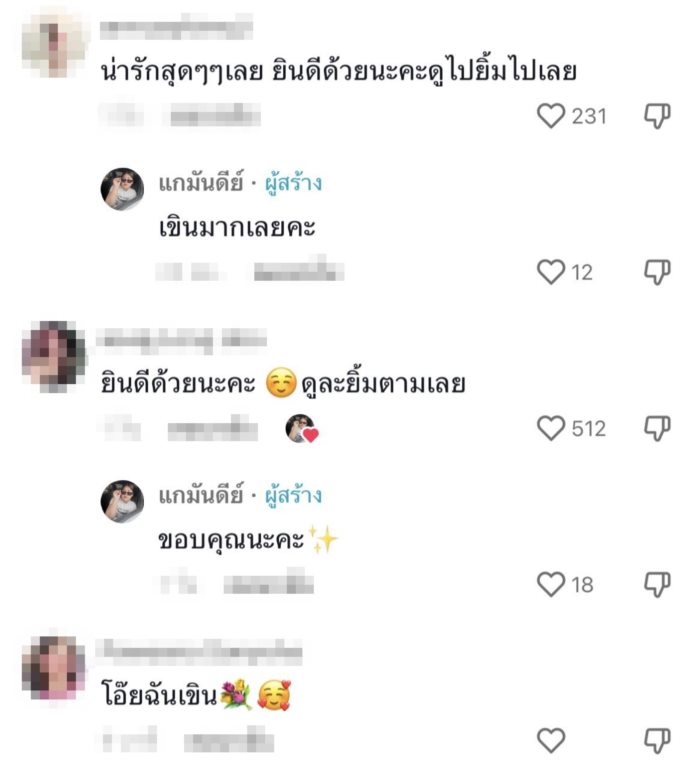Dislike the comment 'โอ๊ยฉันเขิน'

[x=656, y=740]
